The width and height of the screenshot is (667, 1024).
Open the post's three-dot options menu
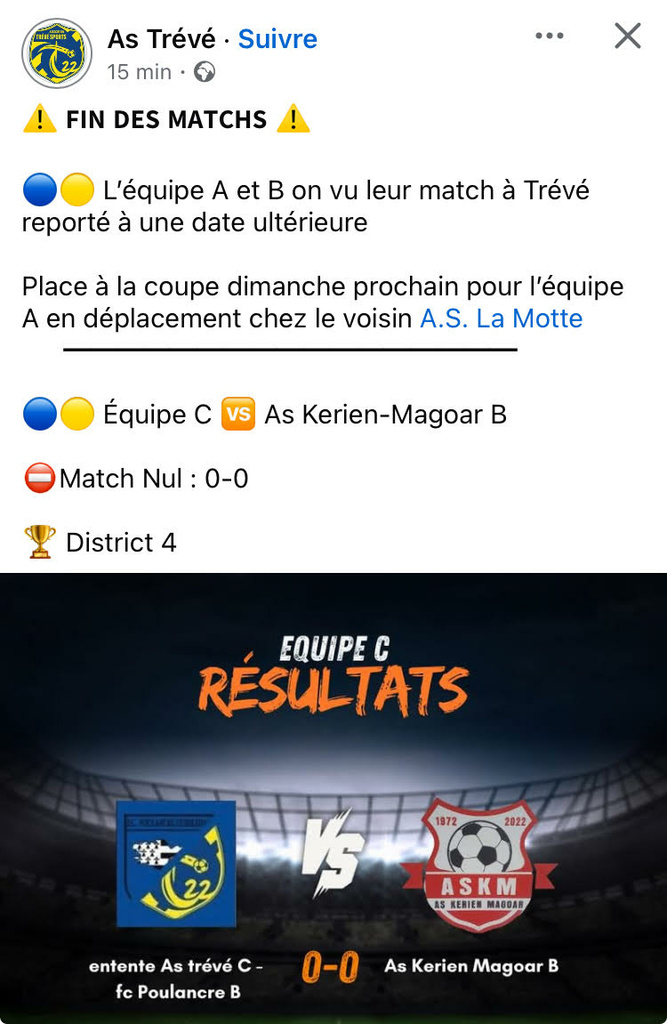(x=549, y=36)
